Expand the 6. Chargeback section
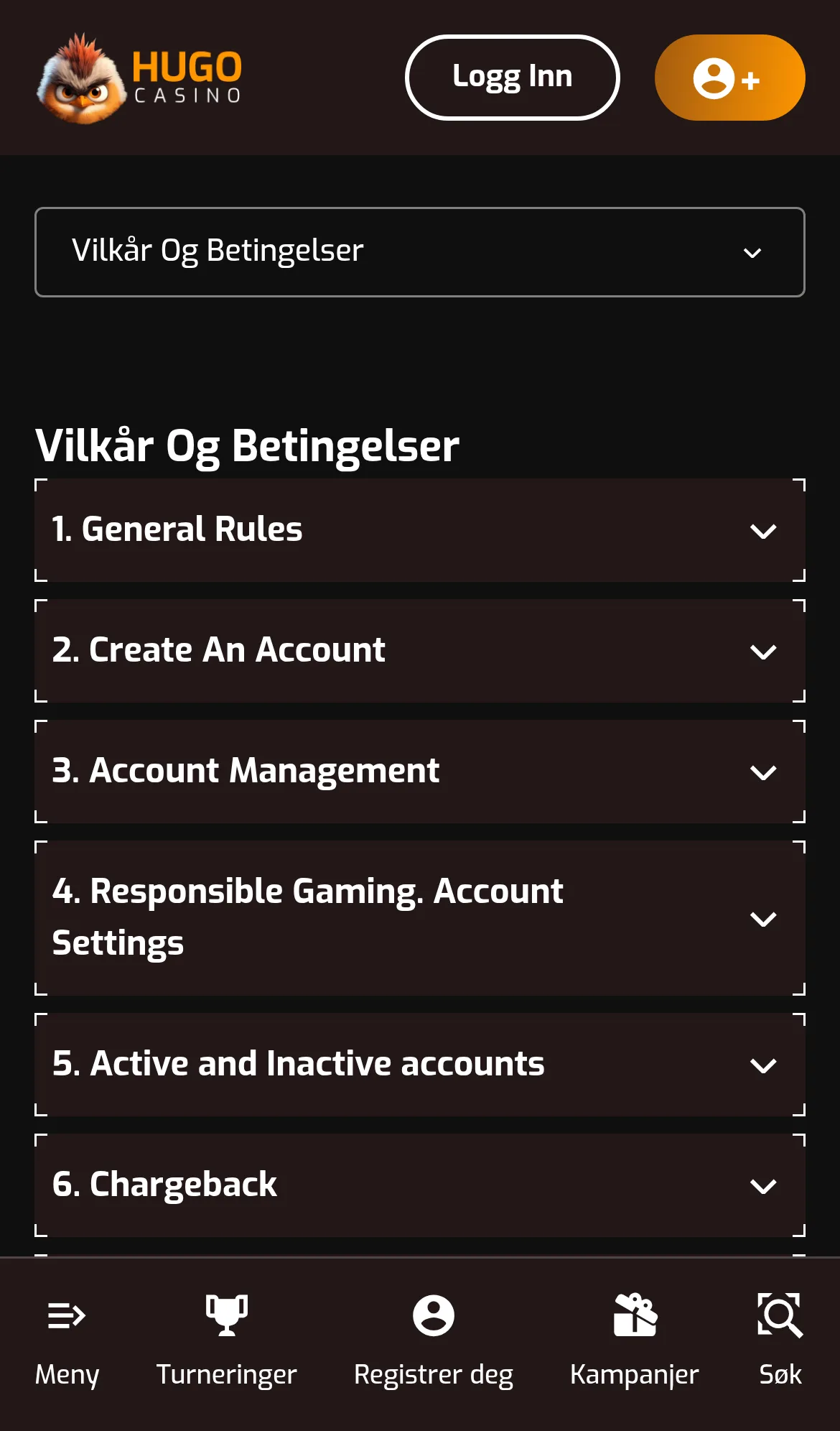Screen dimensions: 840x1431 tap(420, 1185)
